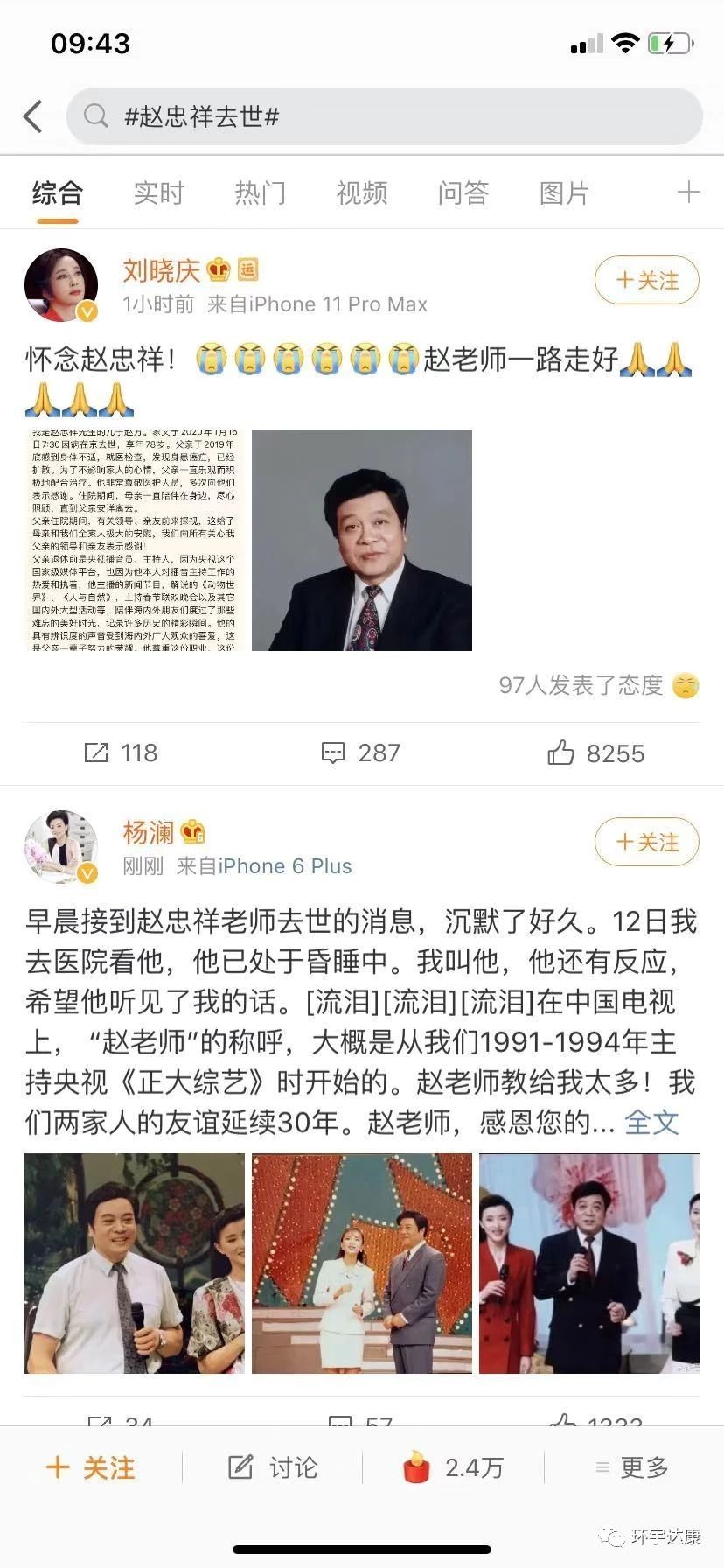
Task: Expand 杨澜's post with the 全文 link
Action: click(651, 1121)
